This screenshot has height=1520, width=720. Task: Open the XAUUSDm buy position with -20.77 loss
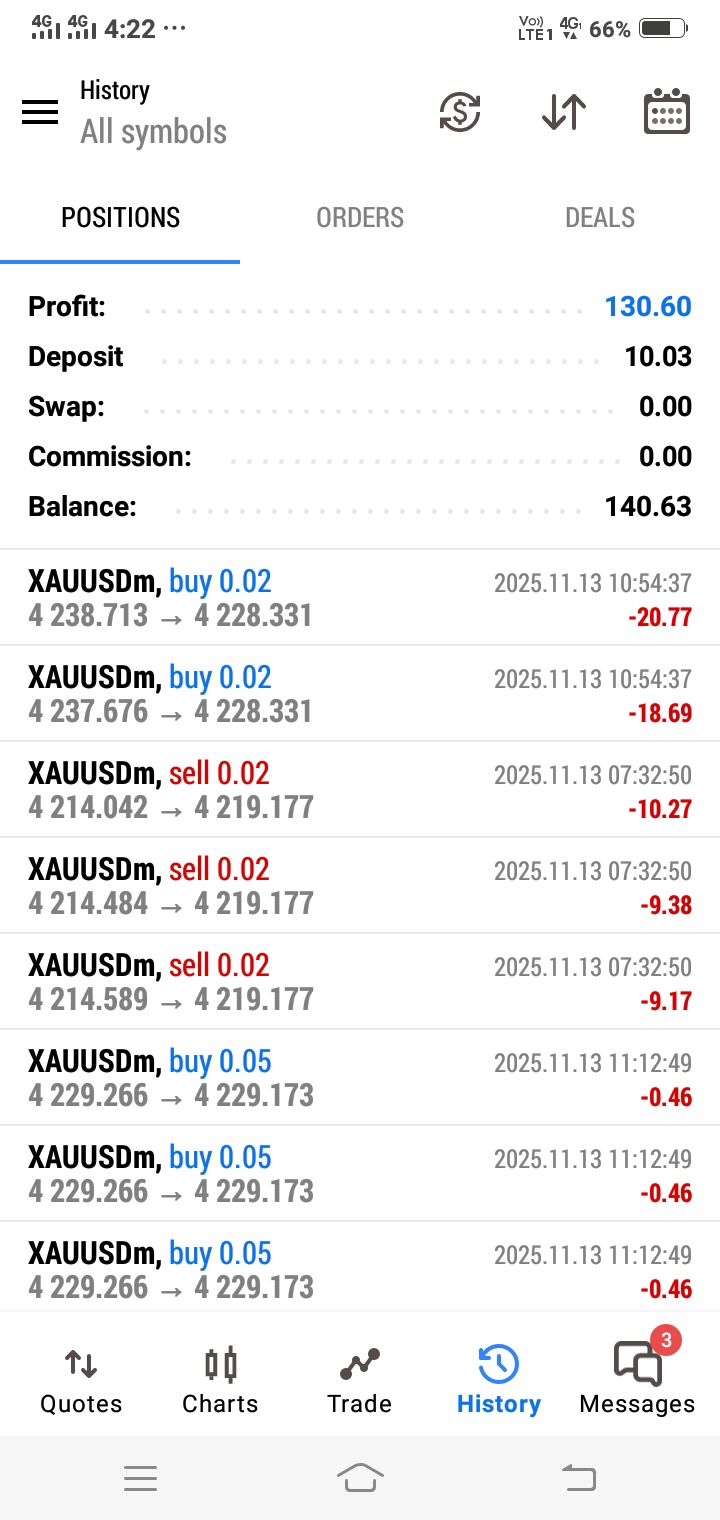(x=360, y=598)
